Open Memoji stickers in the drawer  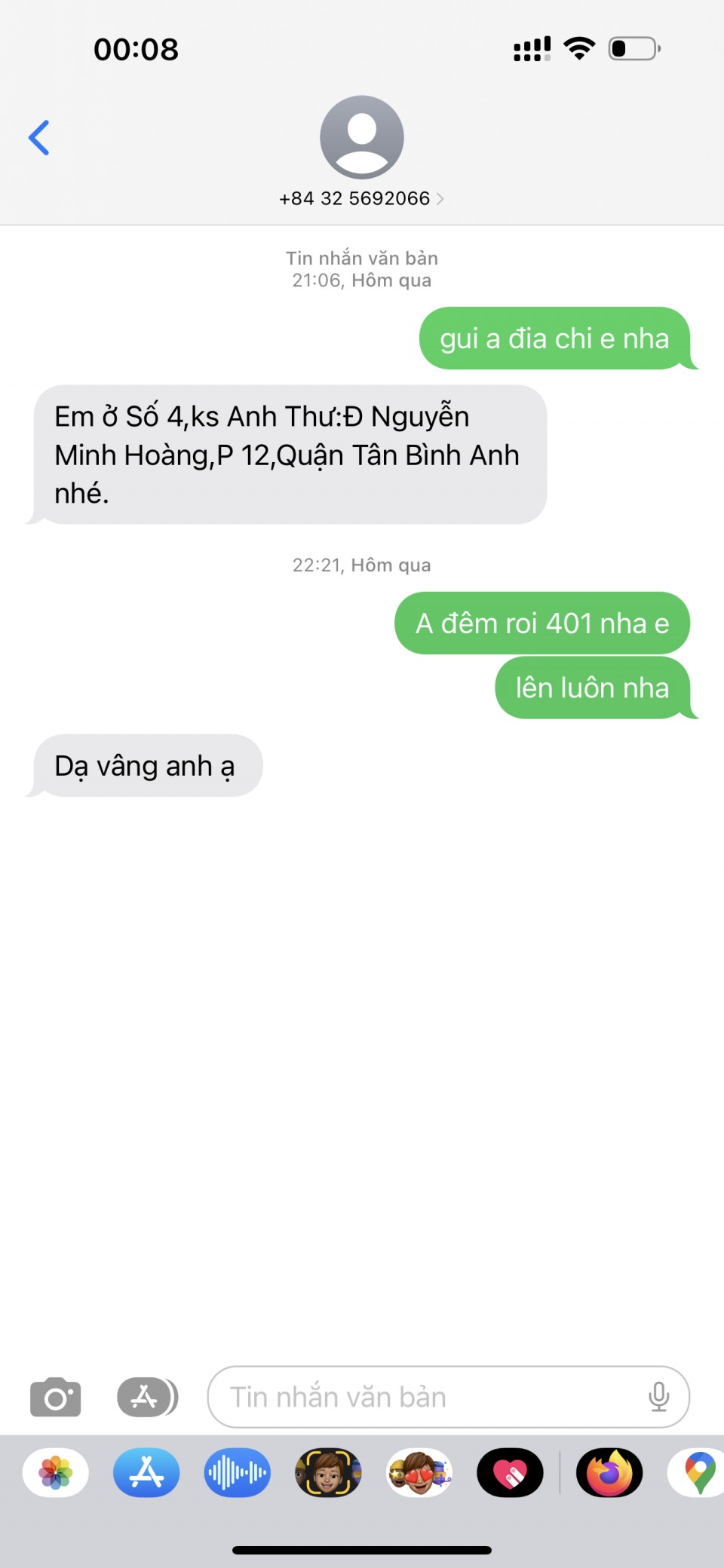point(419,1472)
